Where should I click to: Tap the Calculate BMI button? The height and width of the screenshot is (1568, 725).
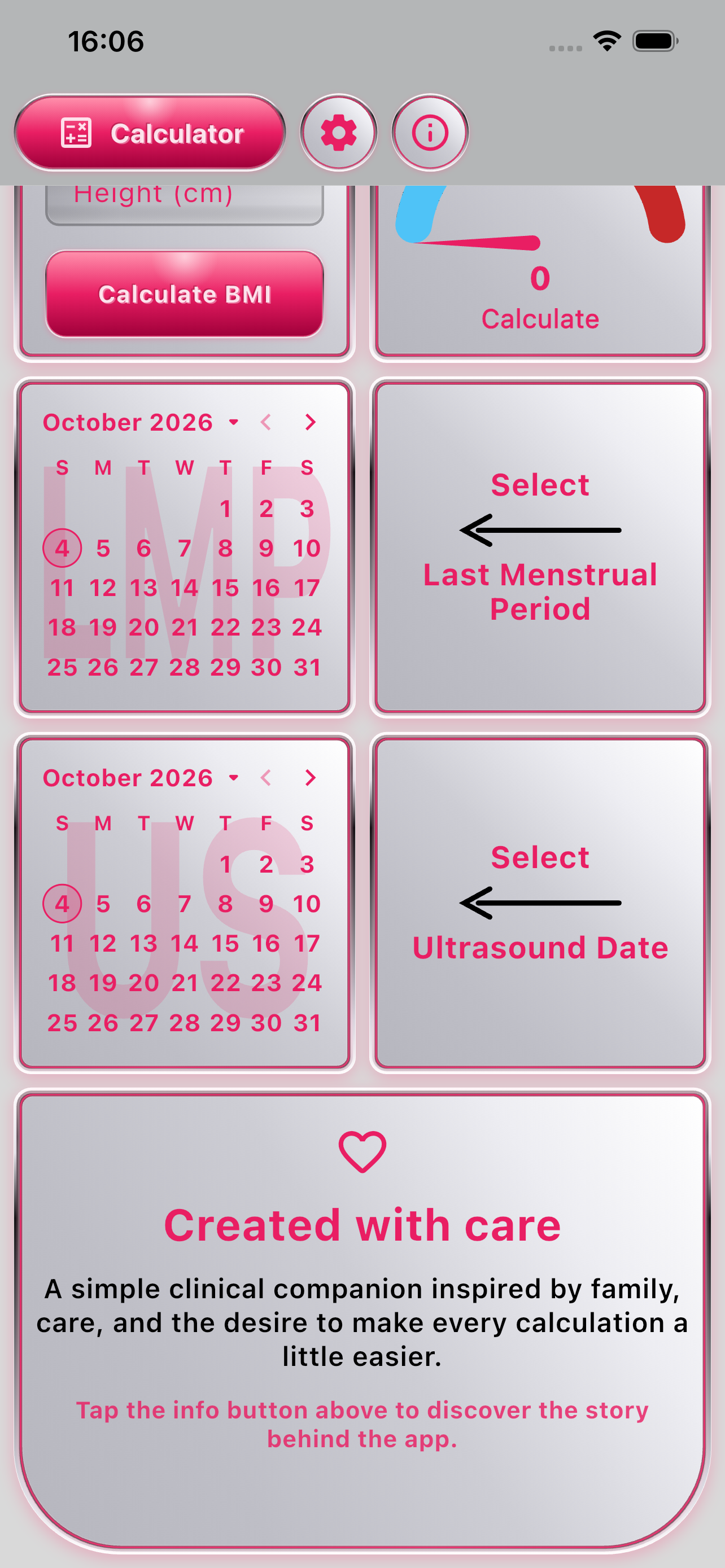point(185,294)
